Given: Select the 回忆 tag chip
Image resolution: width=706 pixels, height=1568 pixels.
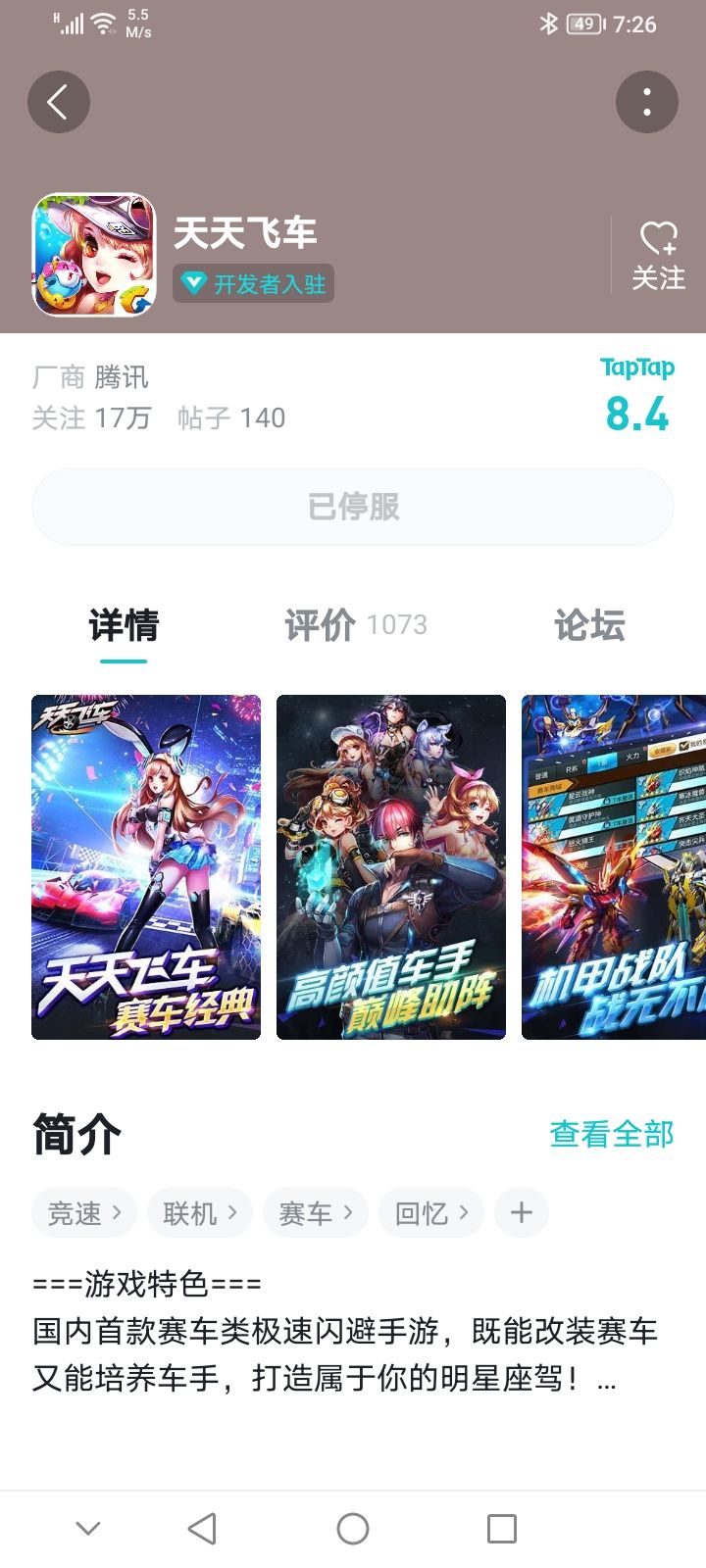Looking at the screenshot, I should (431, 1213).
